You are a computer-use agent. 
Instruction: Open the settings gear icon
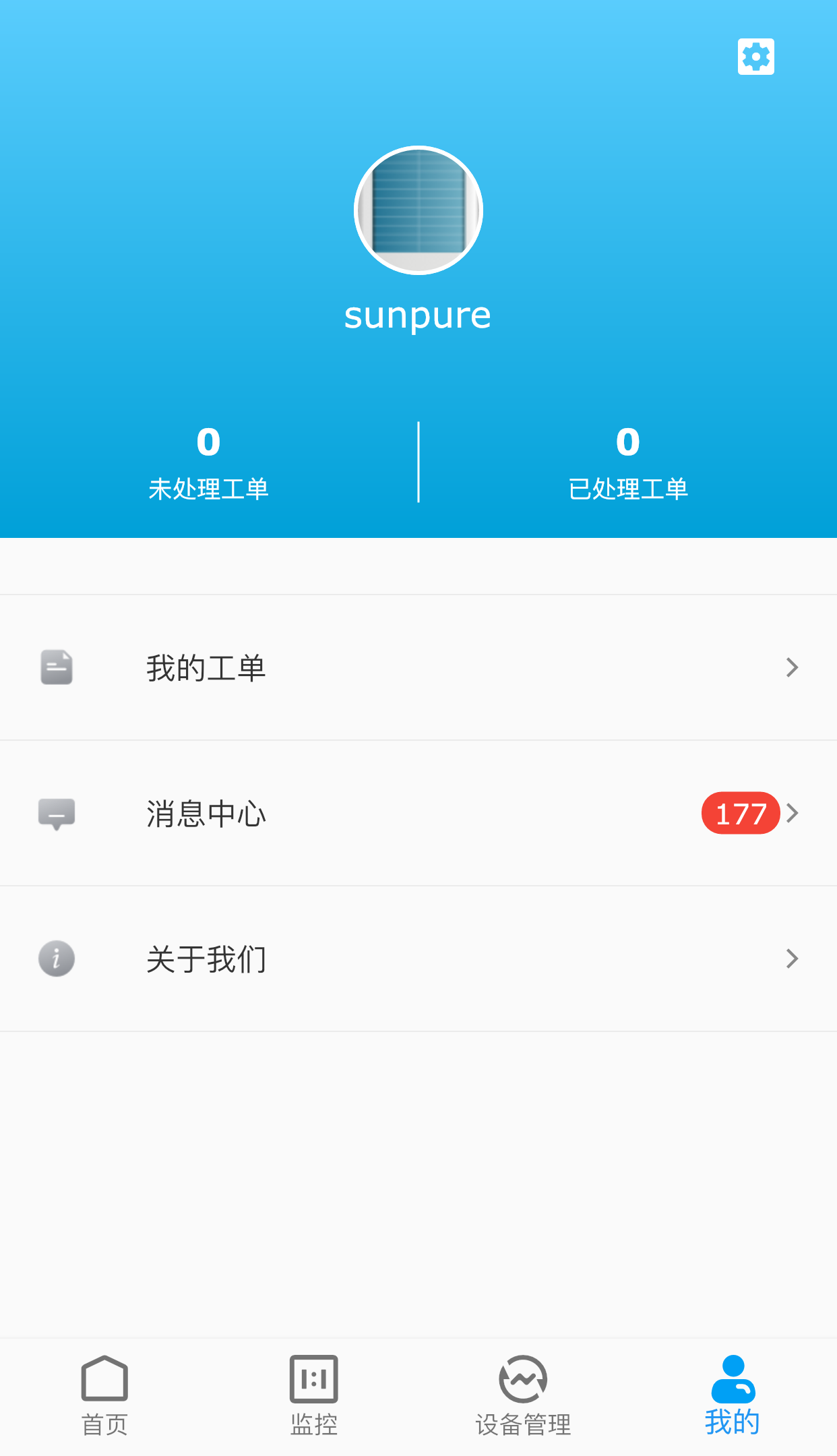click(755, 56)
